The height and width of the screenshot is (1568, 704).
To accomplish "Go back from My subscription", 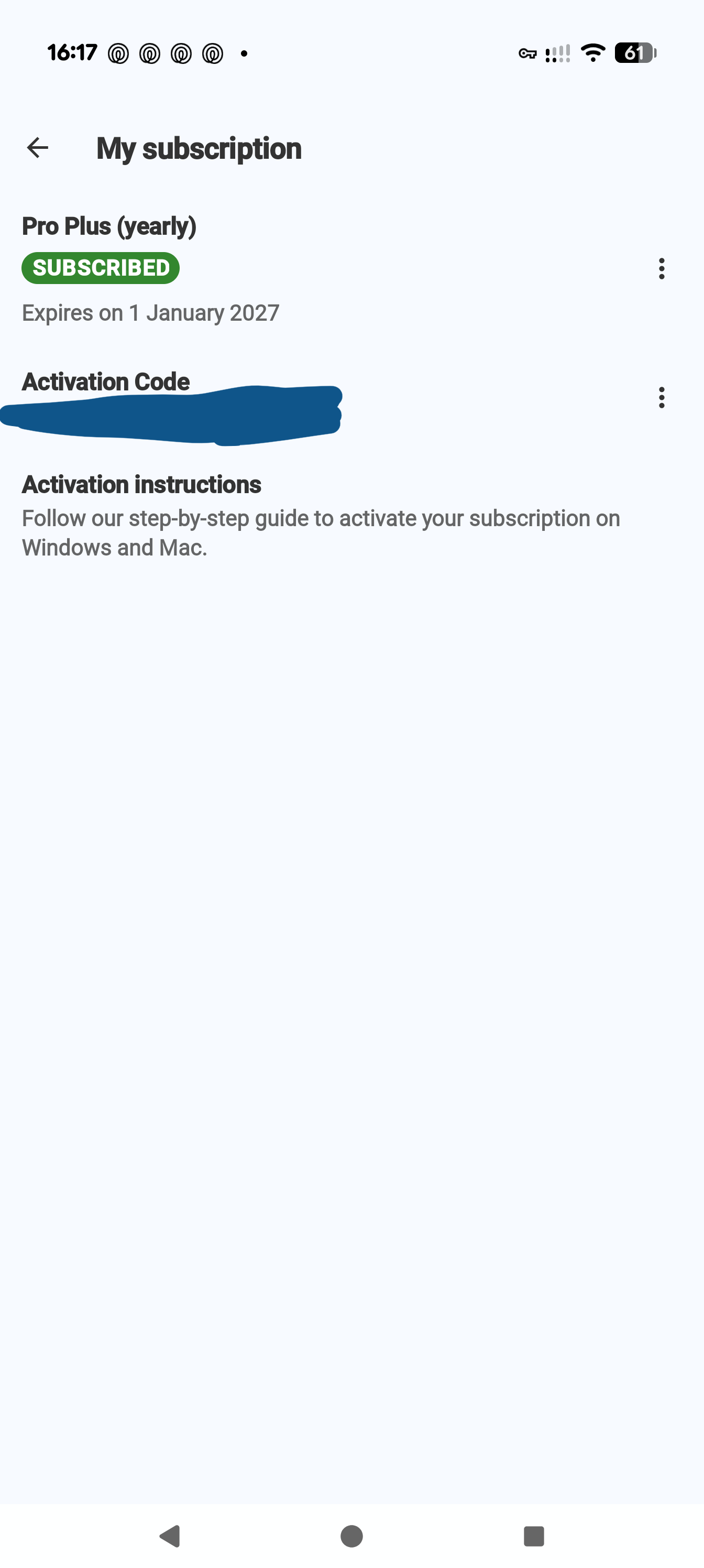I will [x=38, y=148].
